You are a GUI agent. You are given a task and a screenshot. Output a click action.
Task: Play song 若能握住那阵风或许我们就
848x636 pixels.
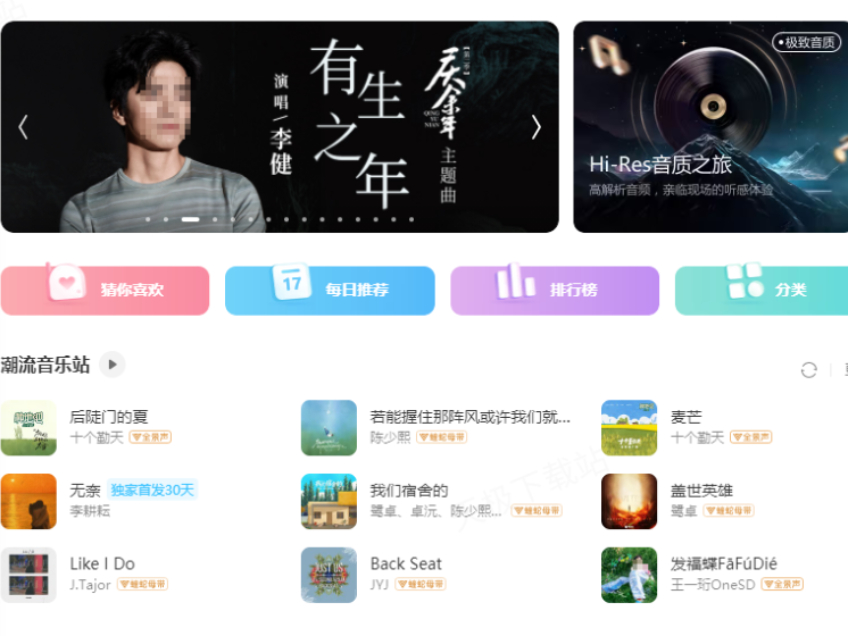pyautogui.click(x=329, y=428)
